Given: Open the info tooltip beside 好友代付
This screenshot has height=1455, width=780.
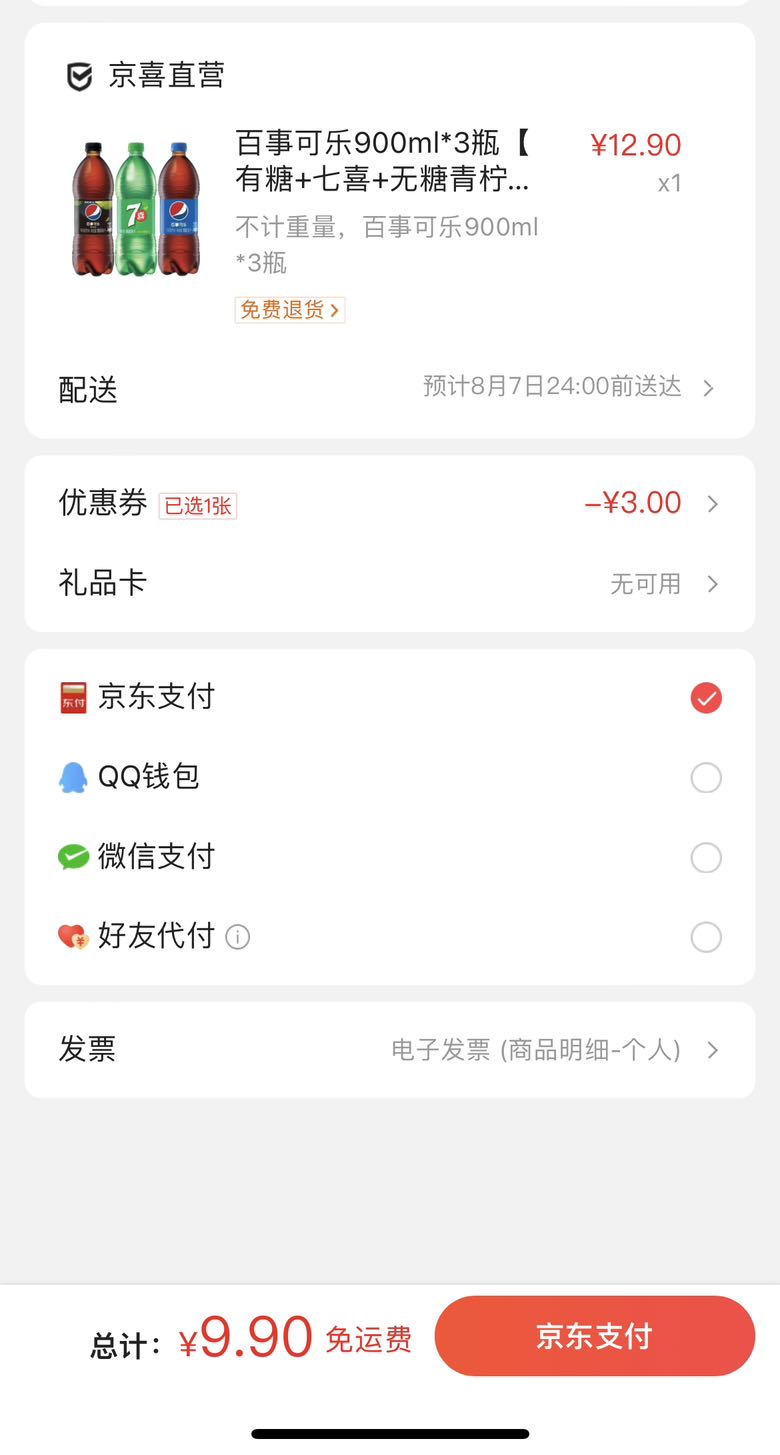Looking at the screenshot, I should tap(238, 937).
